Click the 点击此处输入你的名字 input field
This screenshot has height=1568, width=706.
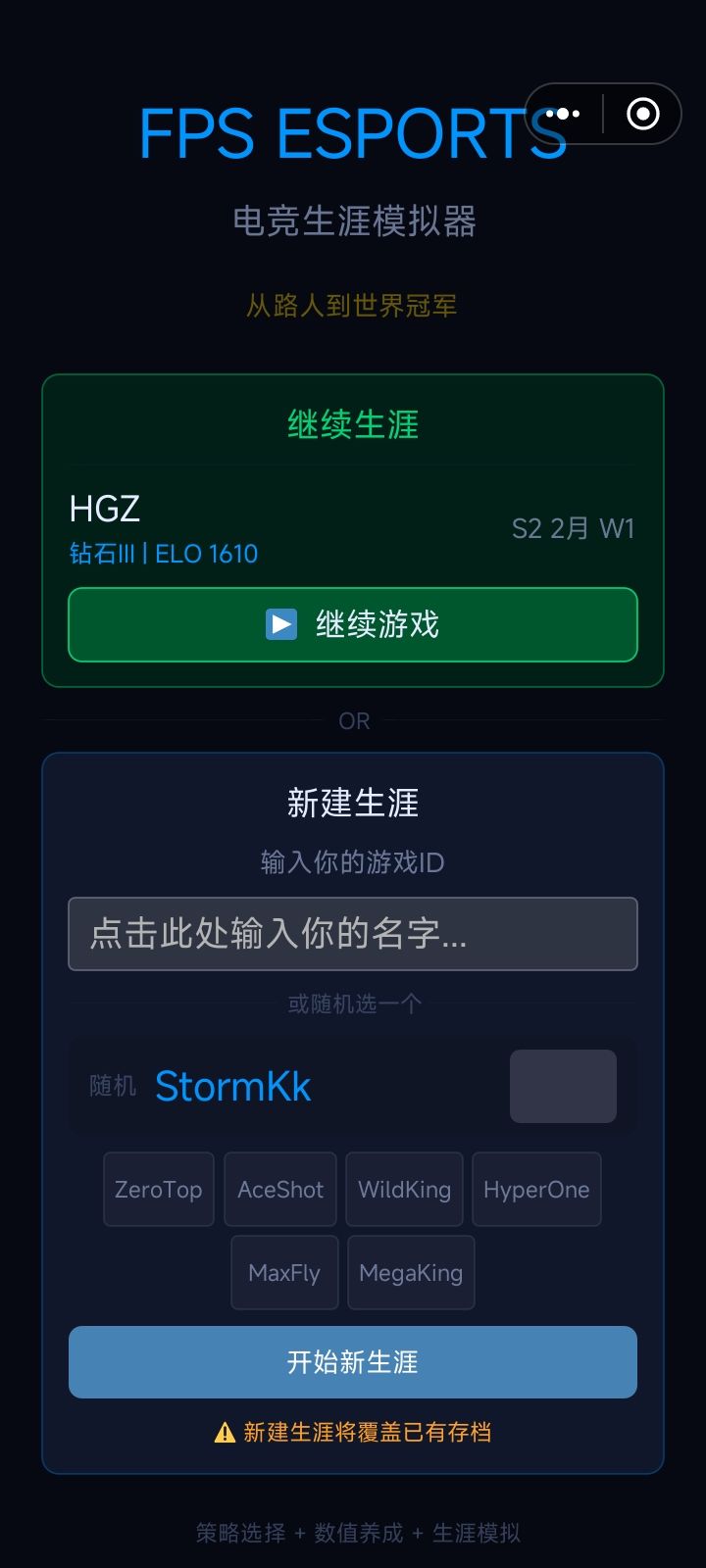click(x=353, y=933)
